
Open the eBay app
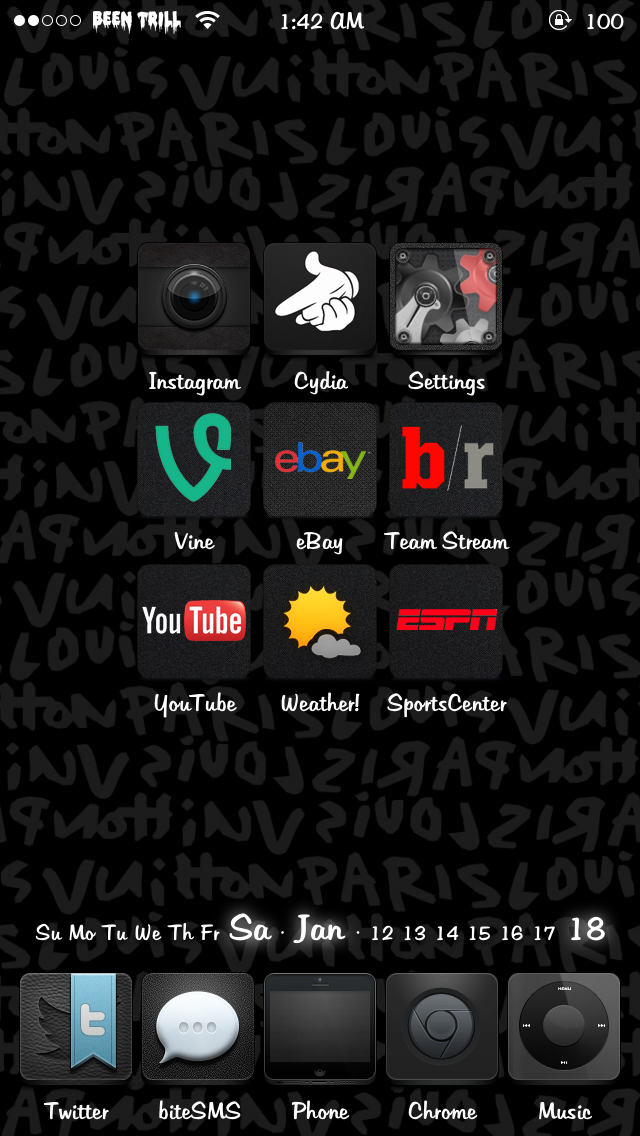pyautogui.click(x=320, y=460)
